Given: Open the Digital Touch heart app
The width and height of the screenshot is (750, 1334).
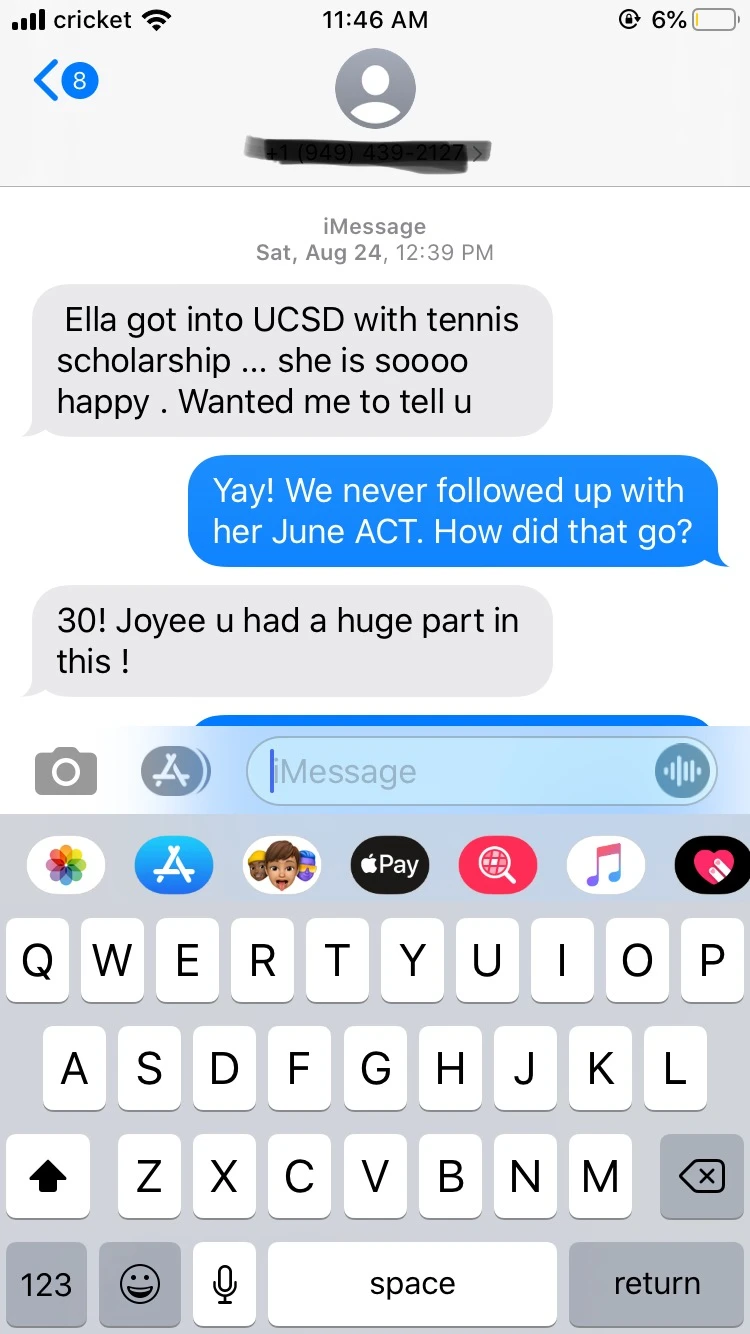Looking at the screenshot, I should click(x=714, y=865).
